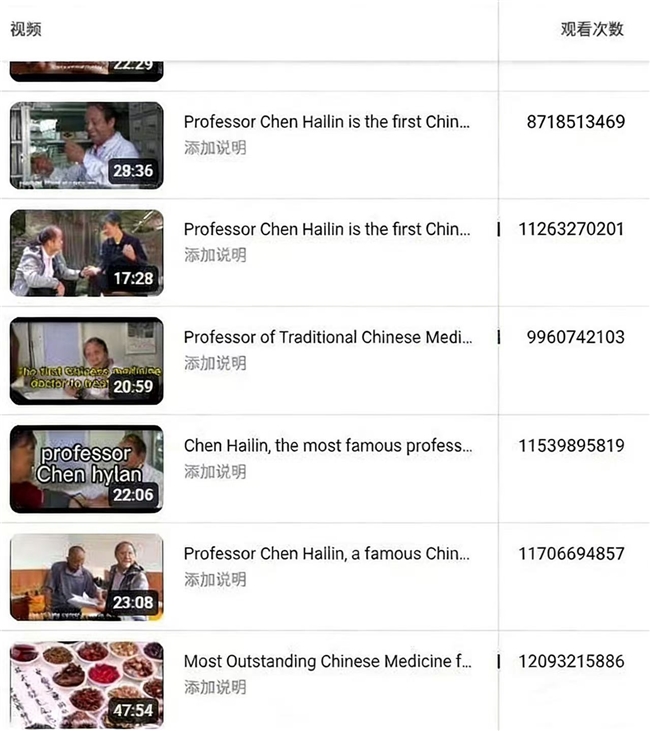Add description under 'Chen Hailin, the most famous'
The width and height of the screenshot is (650, 731).
coord(214,471)
